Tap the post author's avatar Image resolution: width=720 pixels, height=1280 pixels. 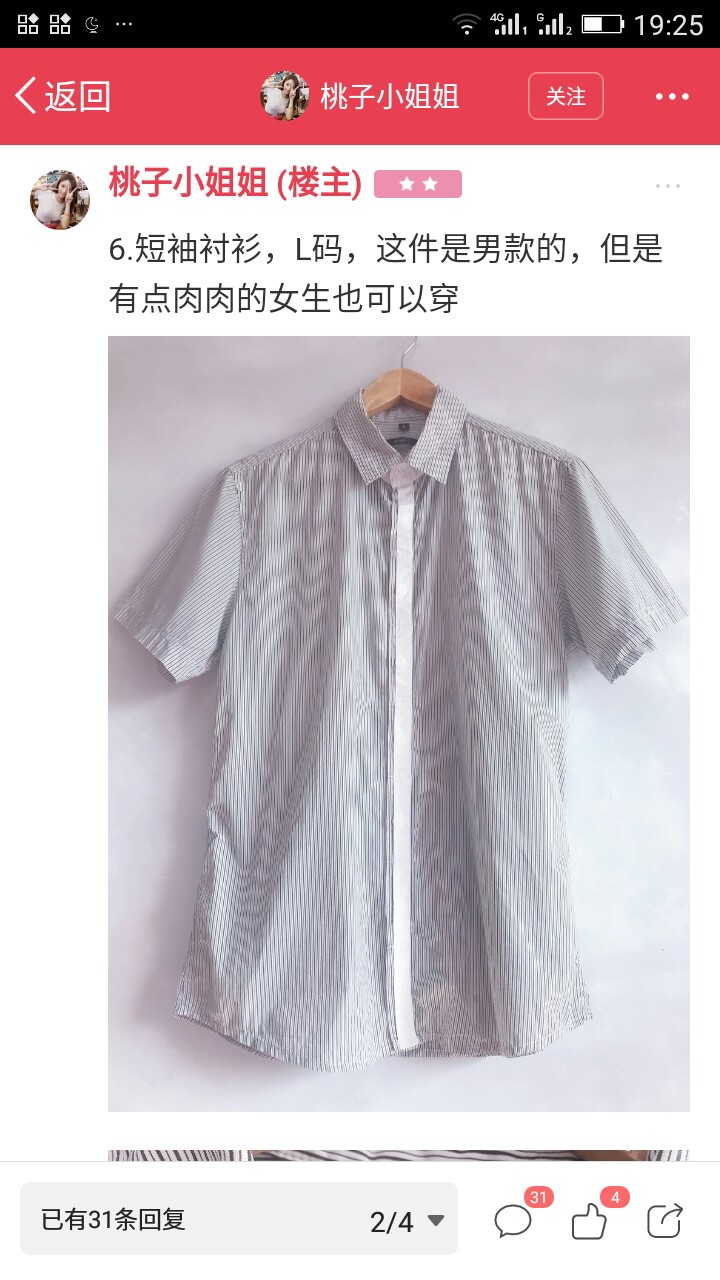coord(60,199)
